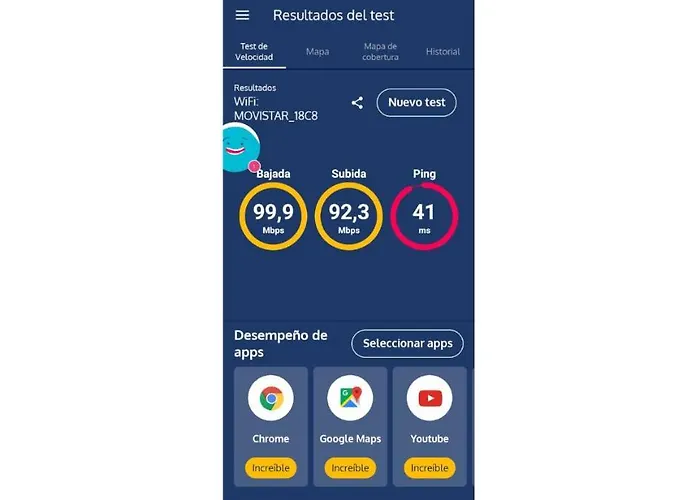The height and width of the screenshot is (500, 700).
Task: Go to the Historial tab
Action: coord(443,51)
